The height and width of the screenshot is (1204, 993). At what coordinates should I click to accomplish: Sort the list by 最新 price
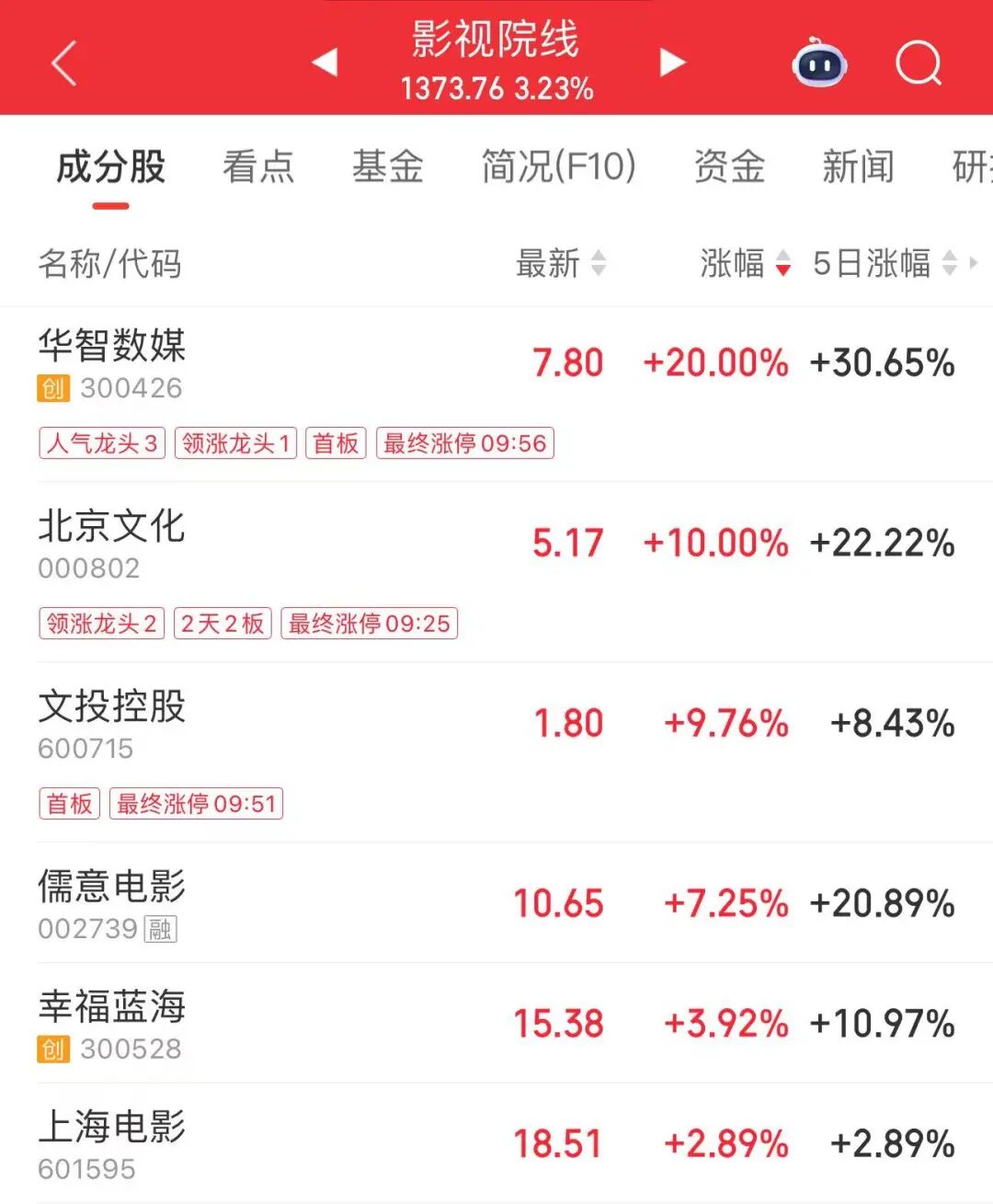(561, 264)
